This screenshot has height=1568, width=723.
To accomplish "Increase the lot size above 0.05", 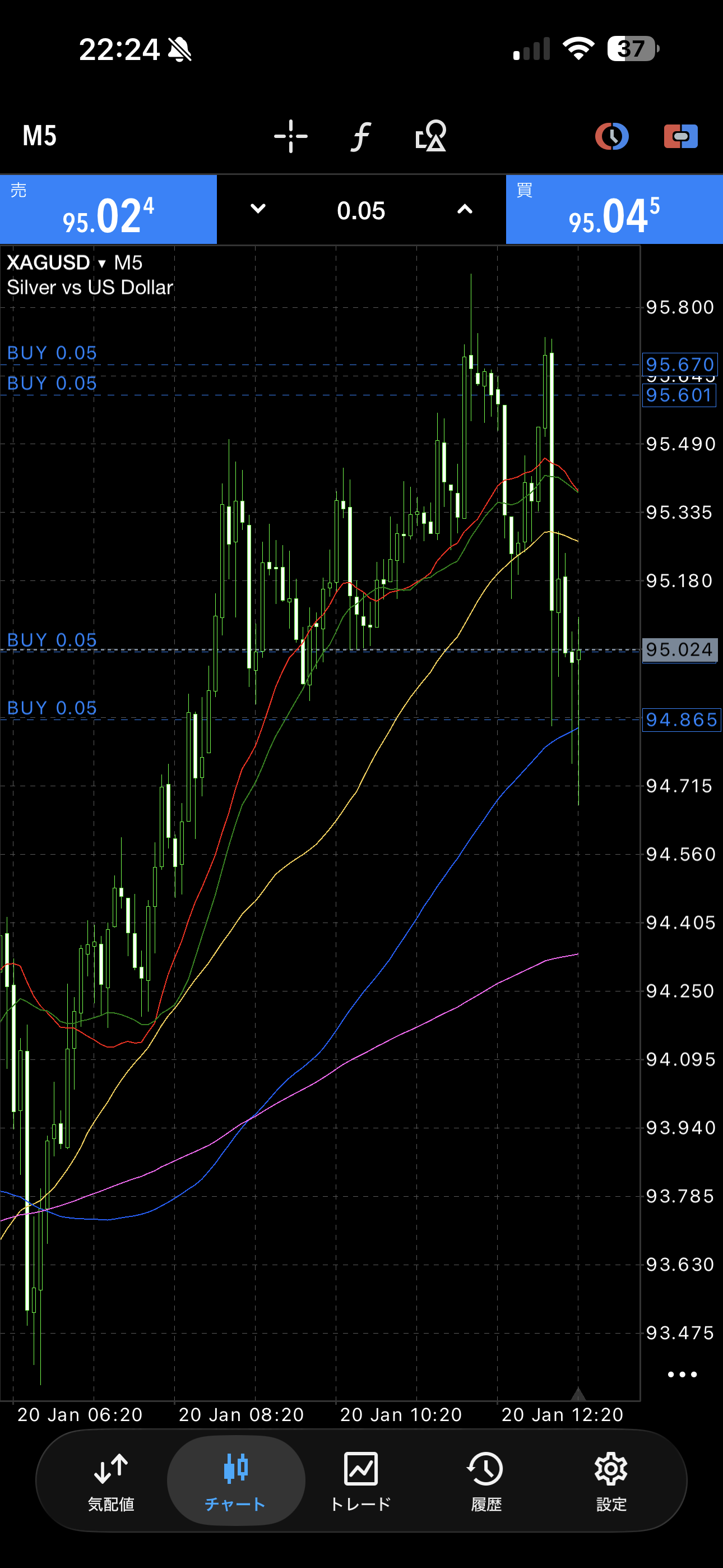I will coord(465,209).
